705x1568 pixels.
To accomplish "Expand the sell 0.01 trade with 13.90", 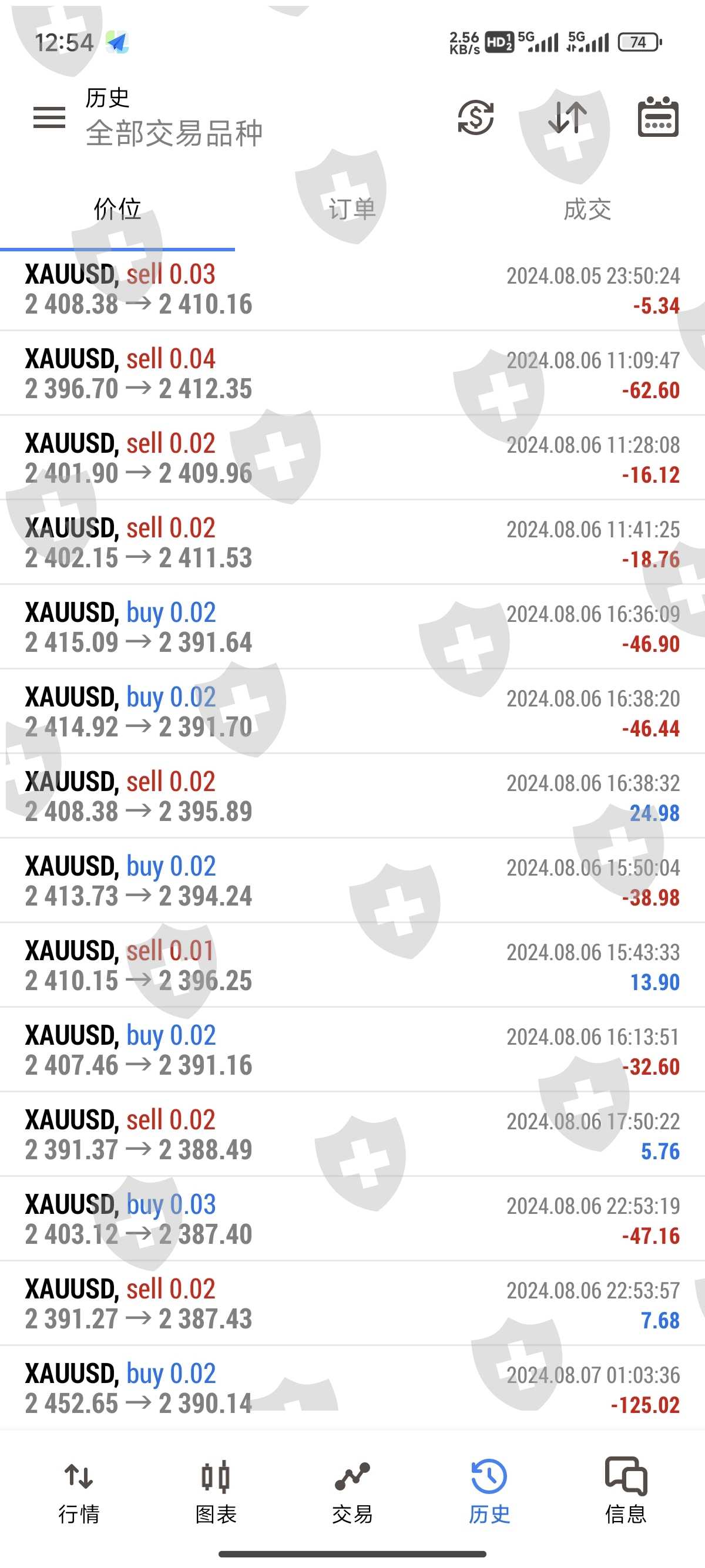I will tap(352, 965).
